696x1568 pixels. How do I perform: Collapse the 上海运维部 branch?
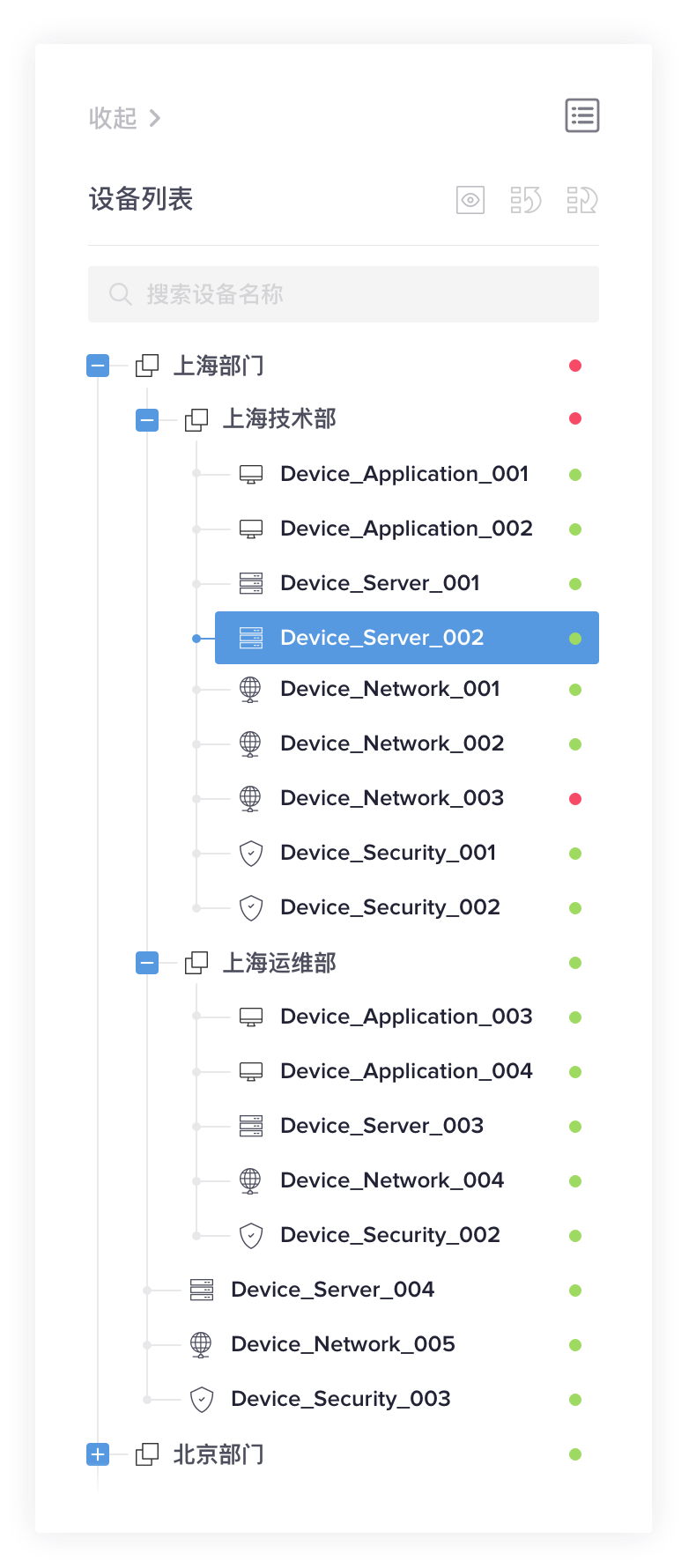click(x=147, y=963)
